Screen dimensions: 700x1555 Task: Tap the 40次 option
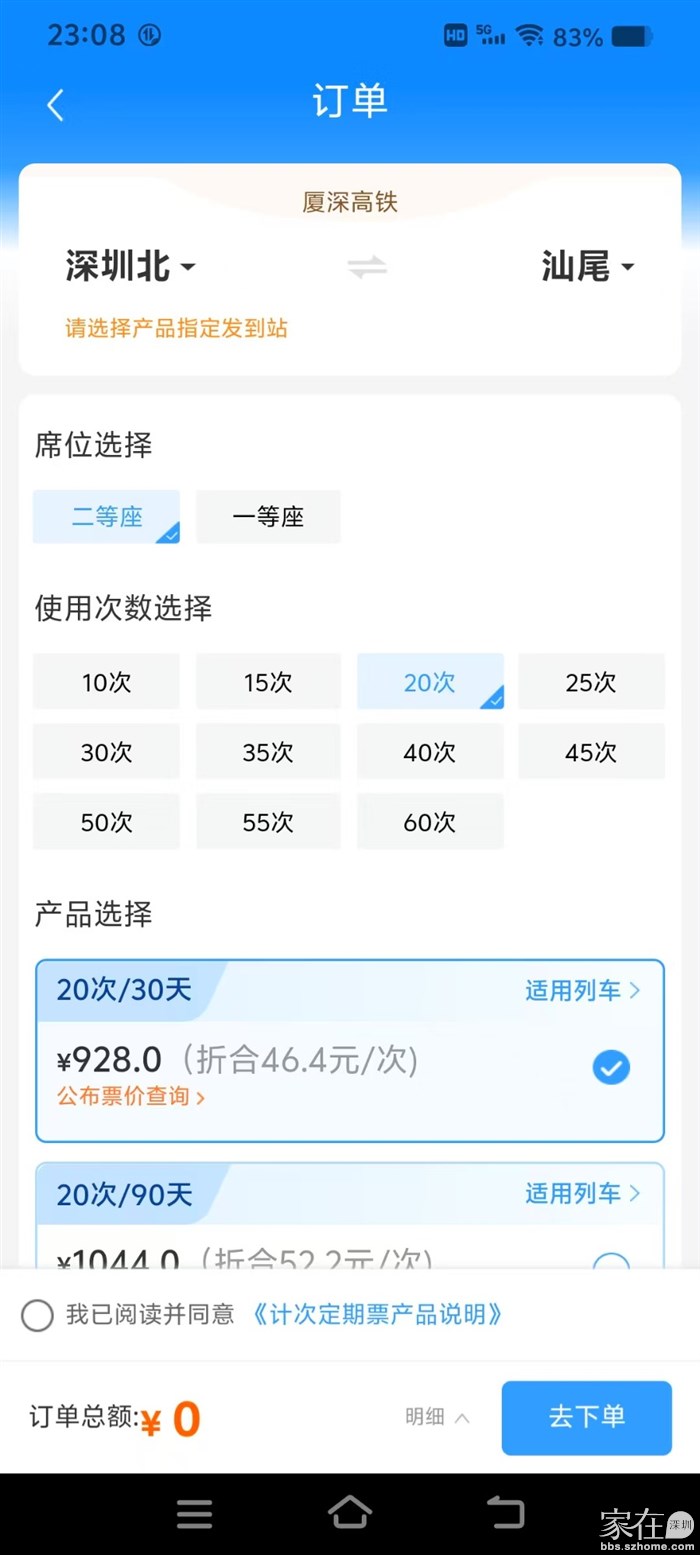point(430,752)
